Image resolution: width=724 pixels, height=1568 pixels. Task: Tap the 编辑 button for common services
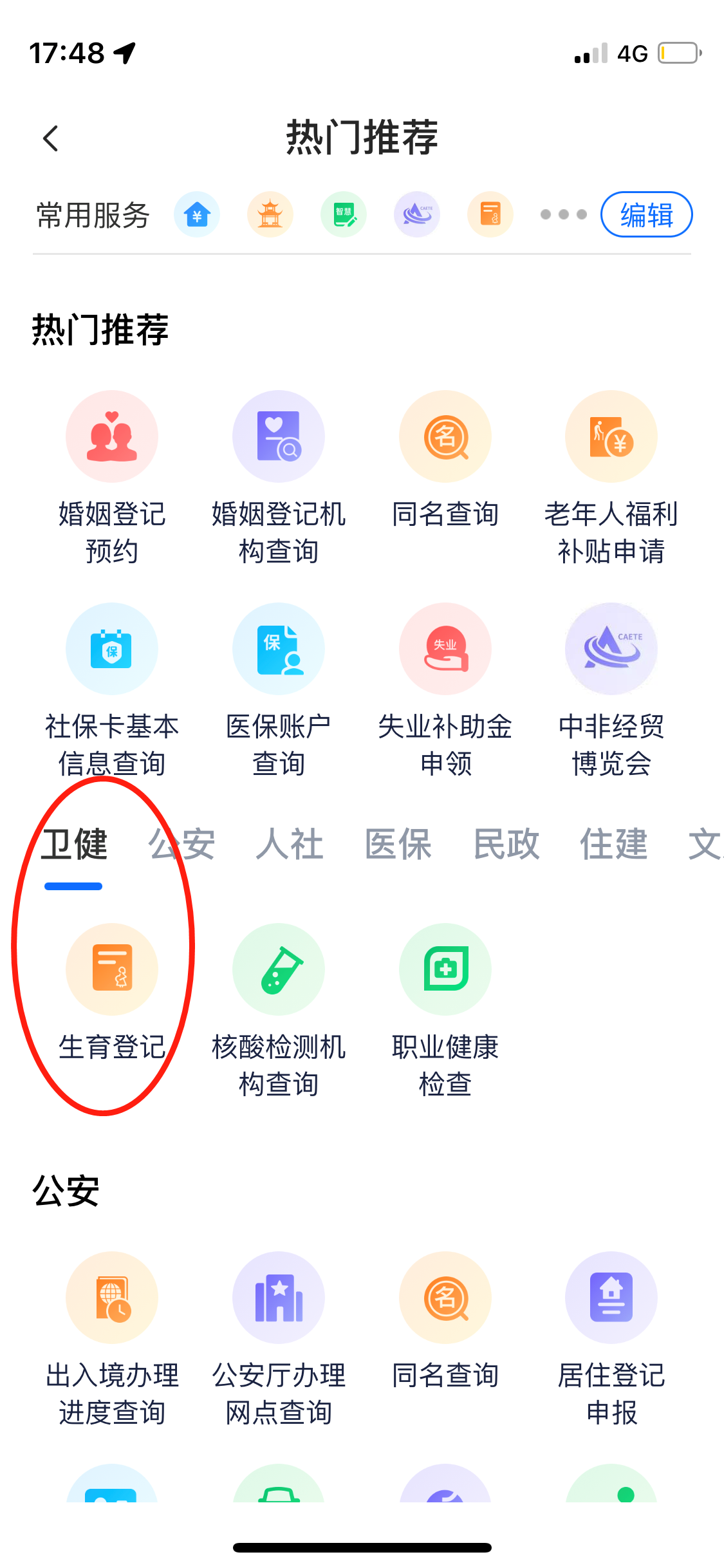point(646,215)
